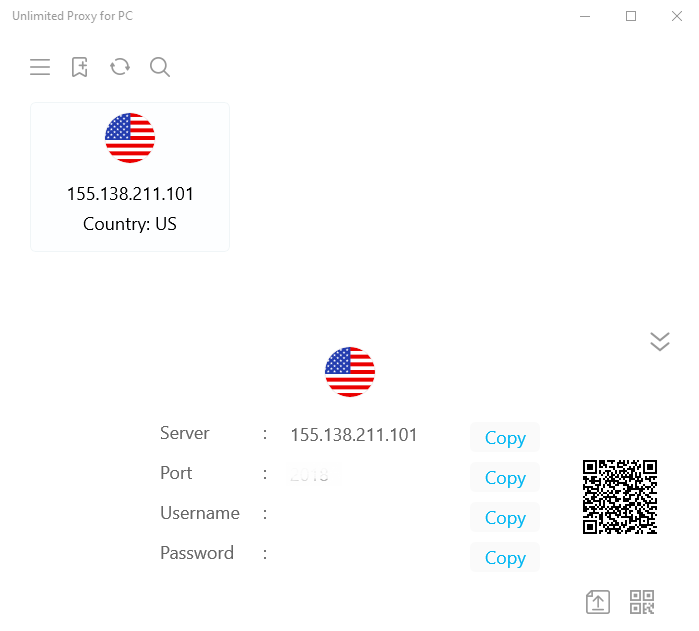The height and width of the screenshot is (631, 699).
Task: Minimize the window
Action: point(585,16)
